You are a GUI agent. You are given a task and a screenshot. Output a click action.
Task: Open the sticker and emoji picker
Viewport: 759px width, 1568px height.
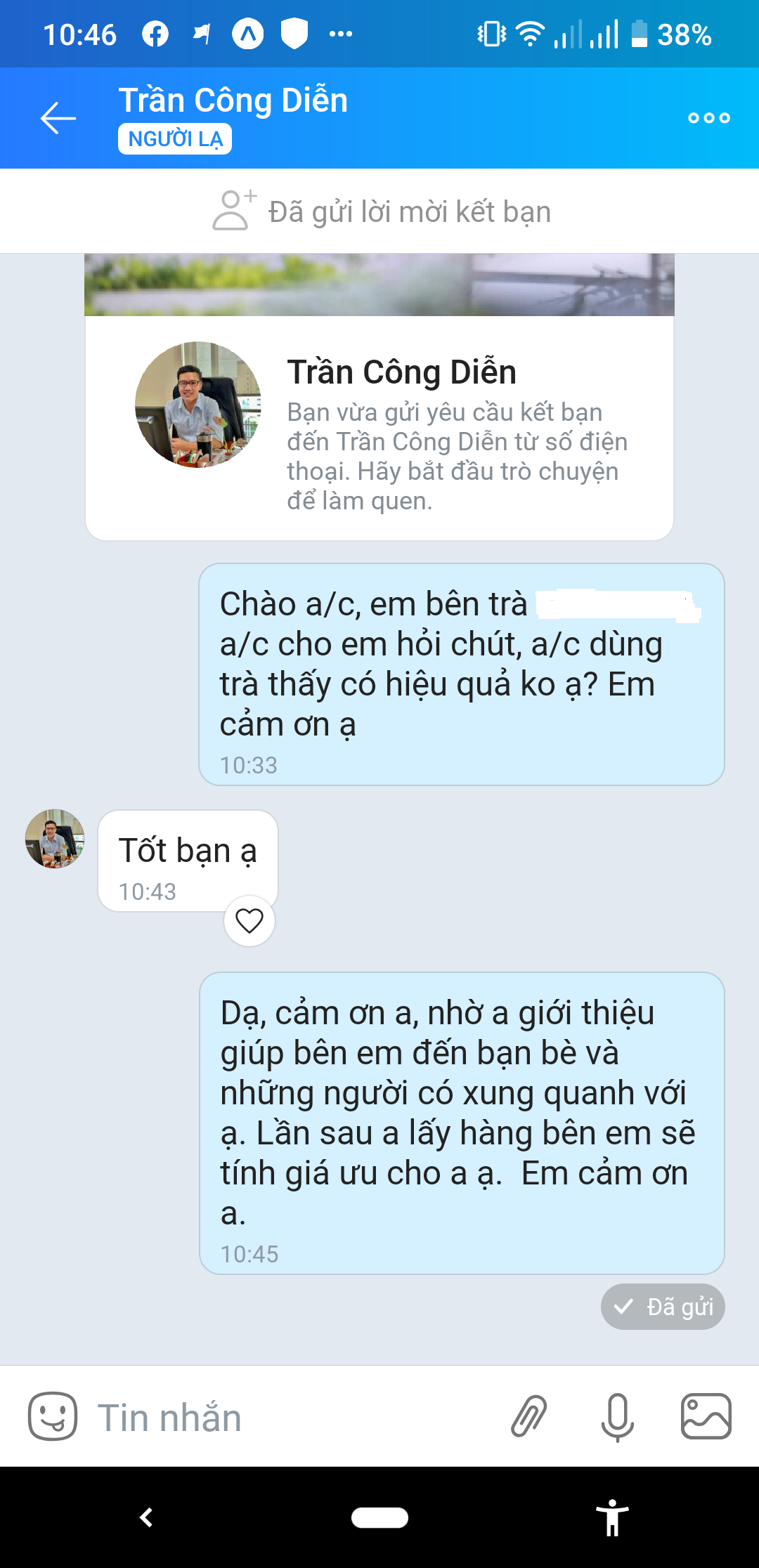coord(53,1416)
